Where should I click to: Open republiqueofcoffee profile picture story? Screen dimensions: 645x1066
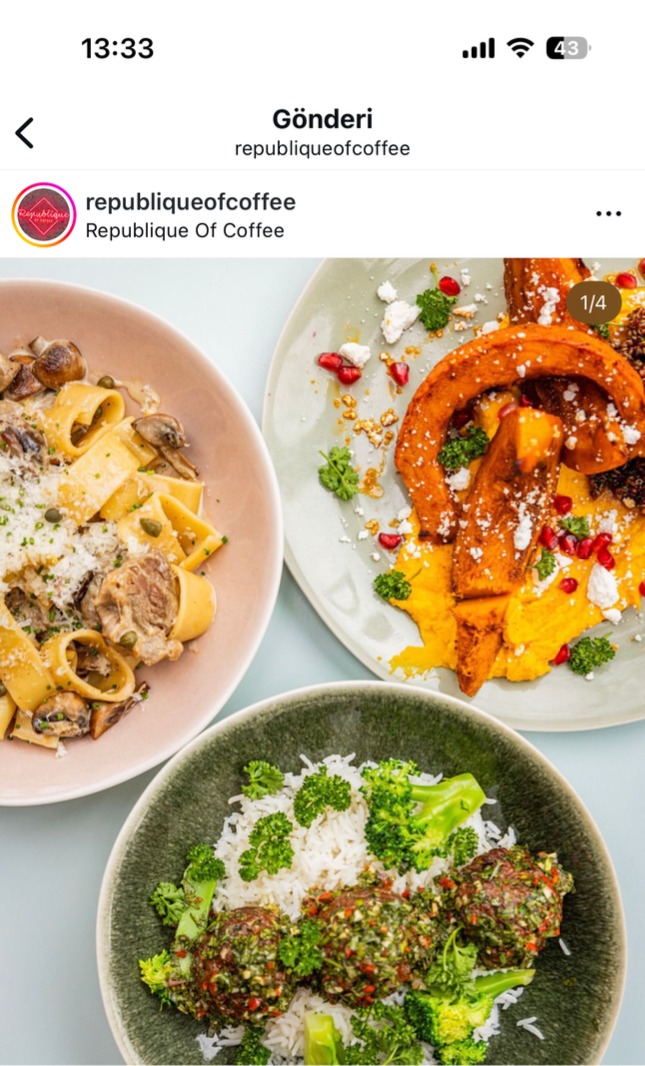43,215
